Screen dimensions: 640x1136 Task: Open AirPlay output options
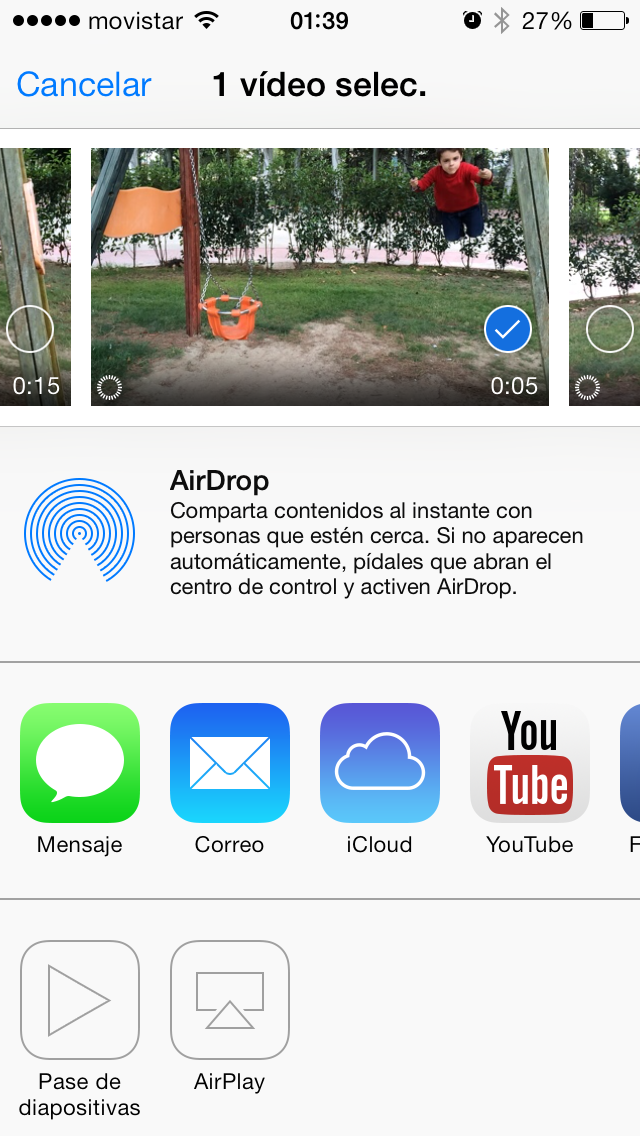click(230, 1000)
